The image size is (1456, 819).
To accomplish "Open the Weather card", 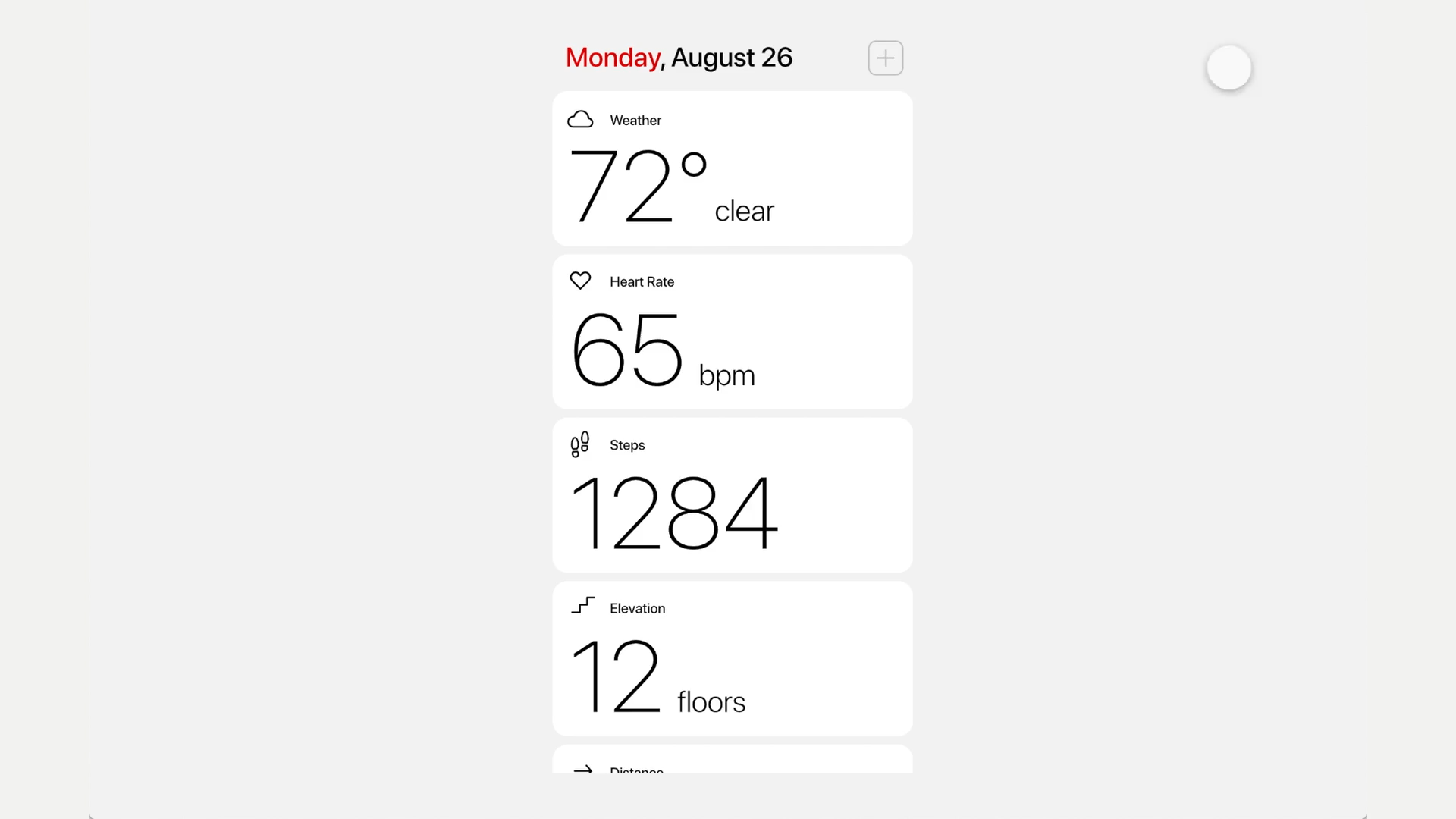I will point(732,168).
